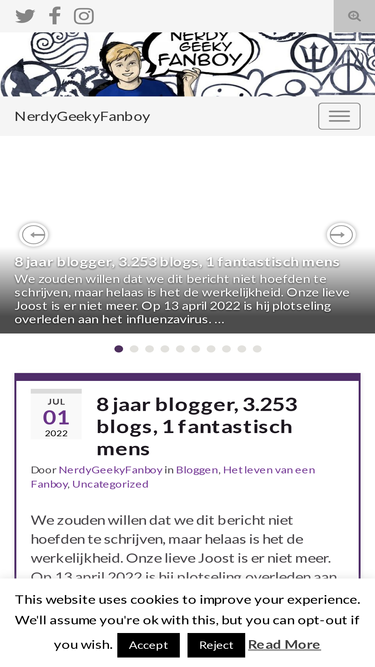The image size is (375, 667).
Task: Open the search magnifier button
Action: [354, 16]
